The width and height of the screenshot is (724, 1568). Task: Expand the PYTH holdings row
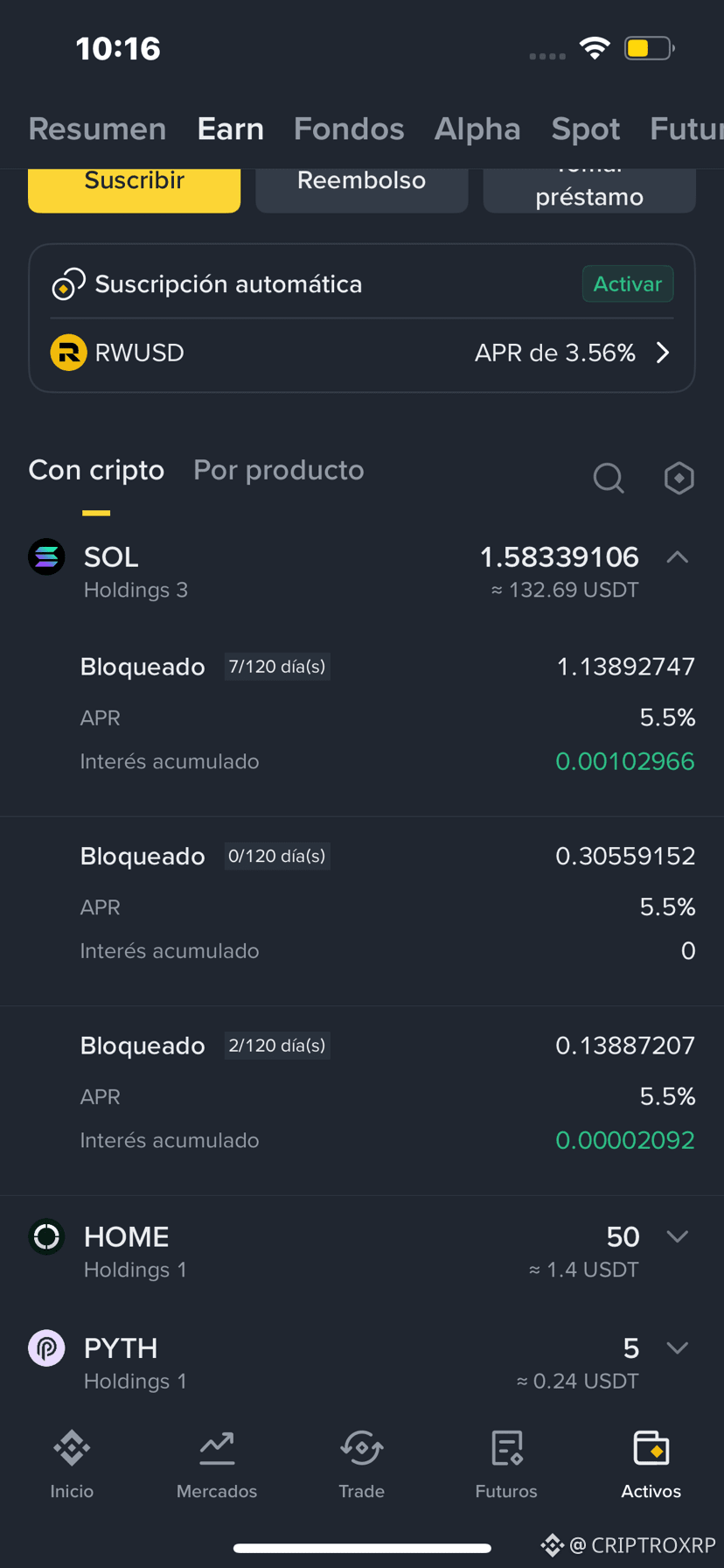(362, 1362)
